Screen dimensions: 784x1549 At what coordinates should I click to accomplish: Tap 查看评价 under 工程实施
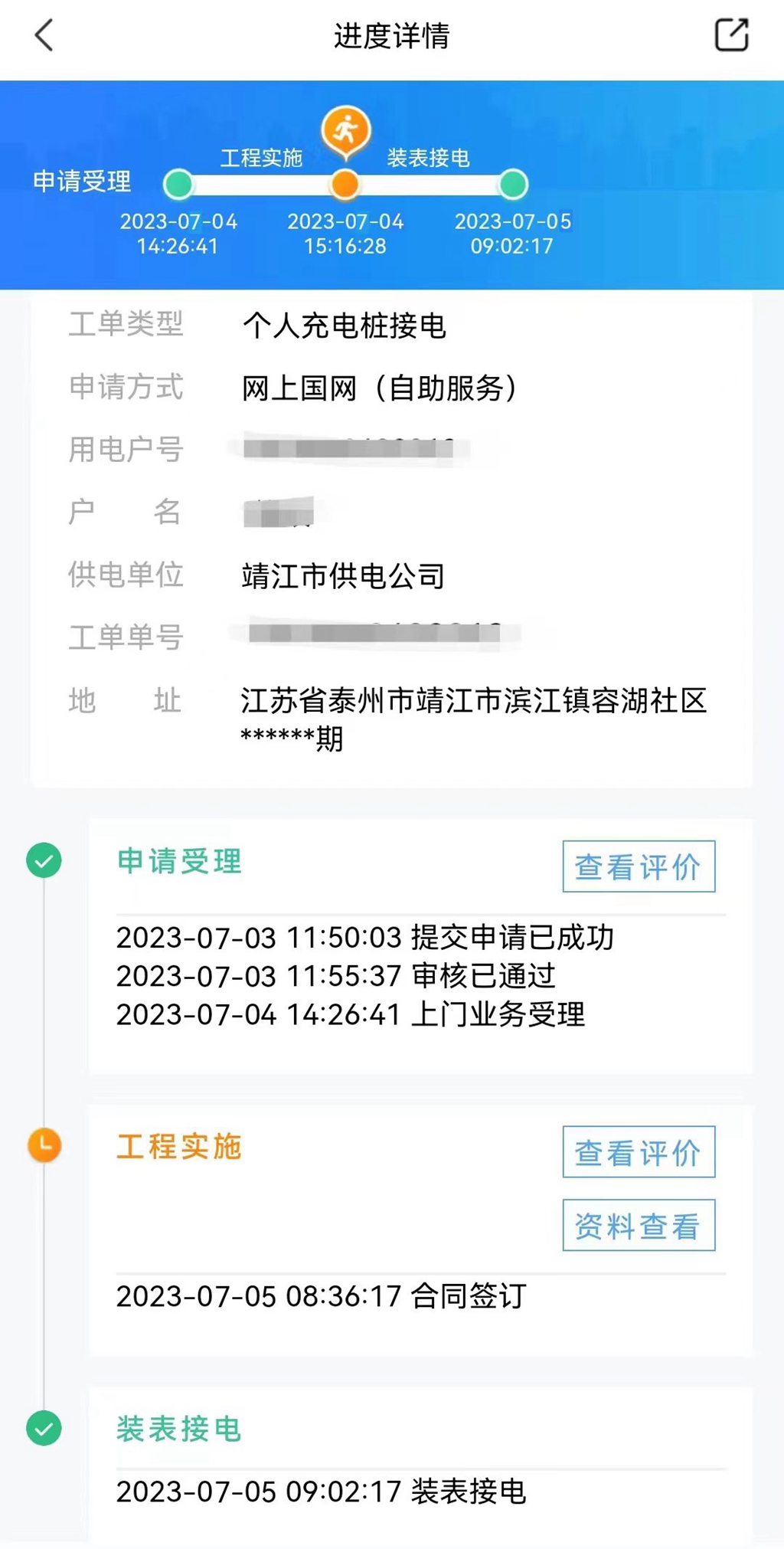pyautogui.click(x=639, y=1151)
